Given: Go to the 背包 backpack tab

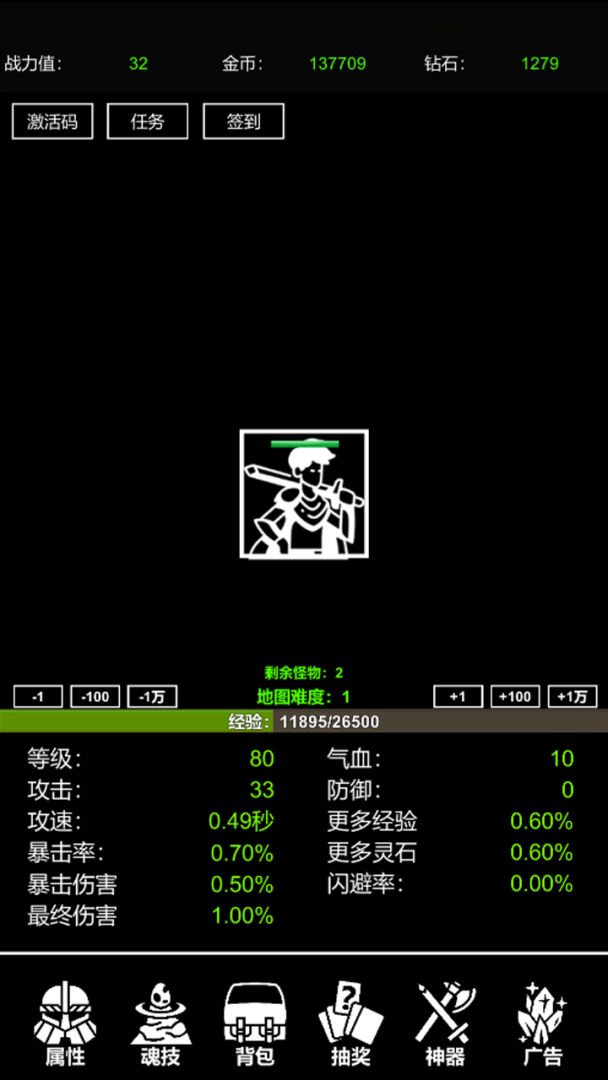Looking at the screenshot, I should click(x=256, y=1023).
